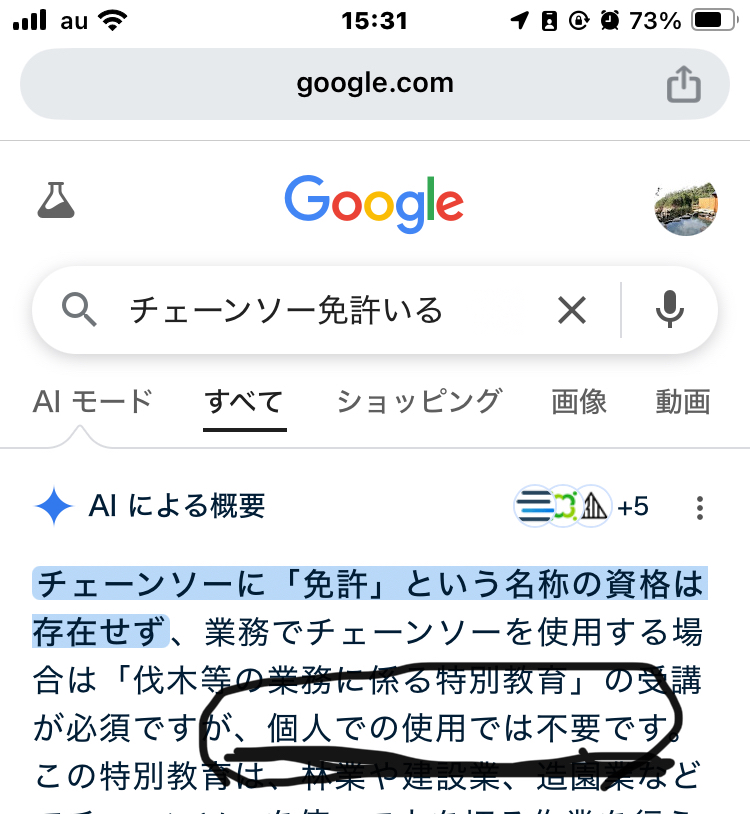This screenshot has width=750, height=814.
Task: Tap the share icon in the address bar
Action: (684, 84)
